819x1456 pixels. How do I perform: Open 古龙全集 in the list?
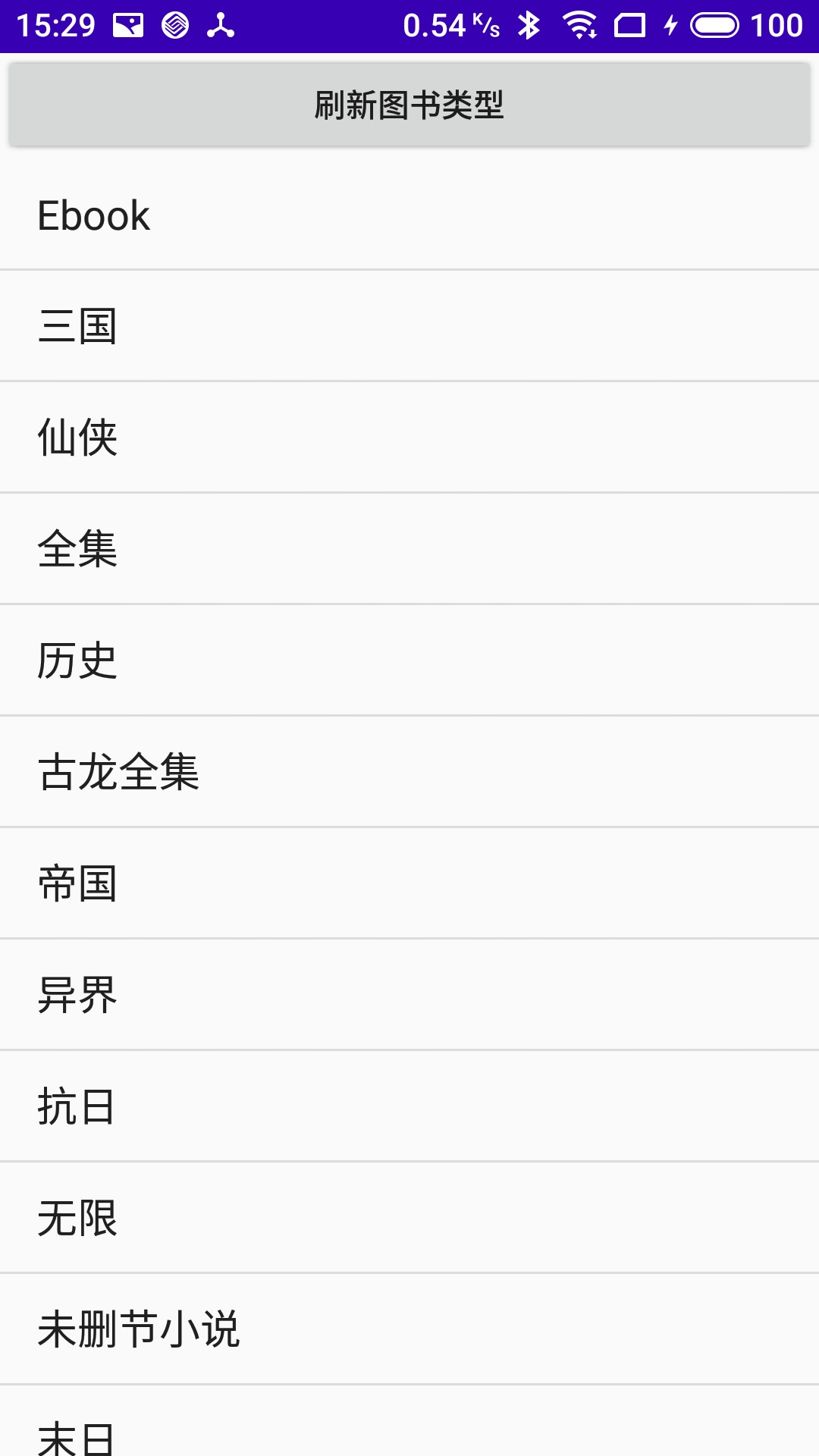(409, 772)
